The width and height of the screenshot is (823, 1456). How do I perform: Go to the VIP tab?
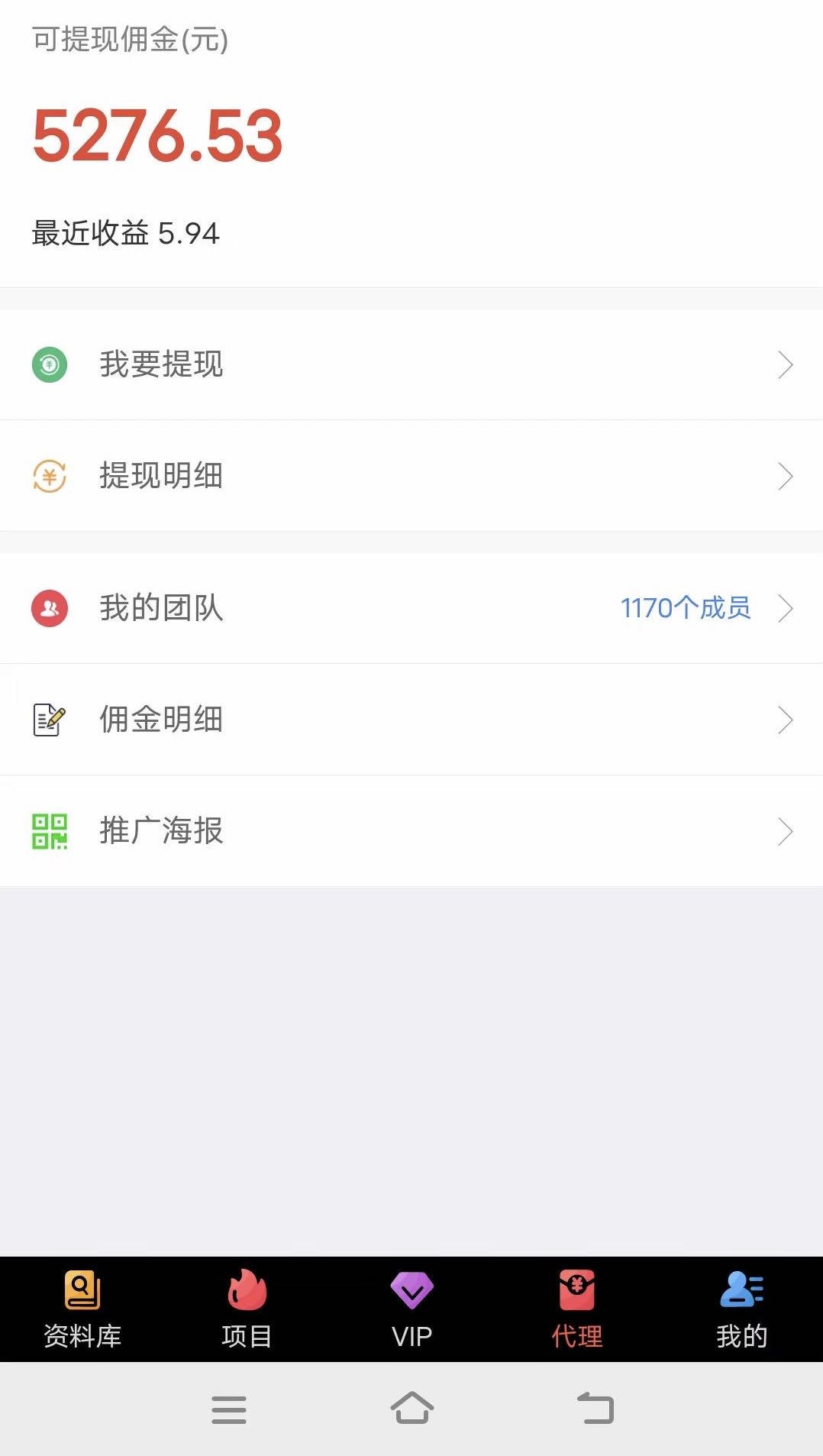point(411,1309)
